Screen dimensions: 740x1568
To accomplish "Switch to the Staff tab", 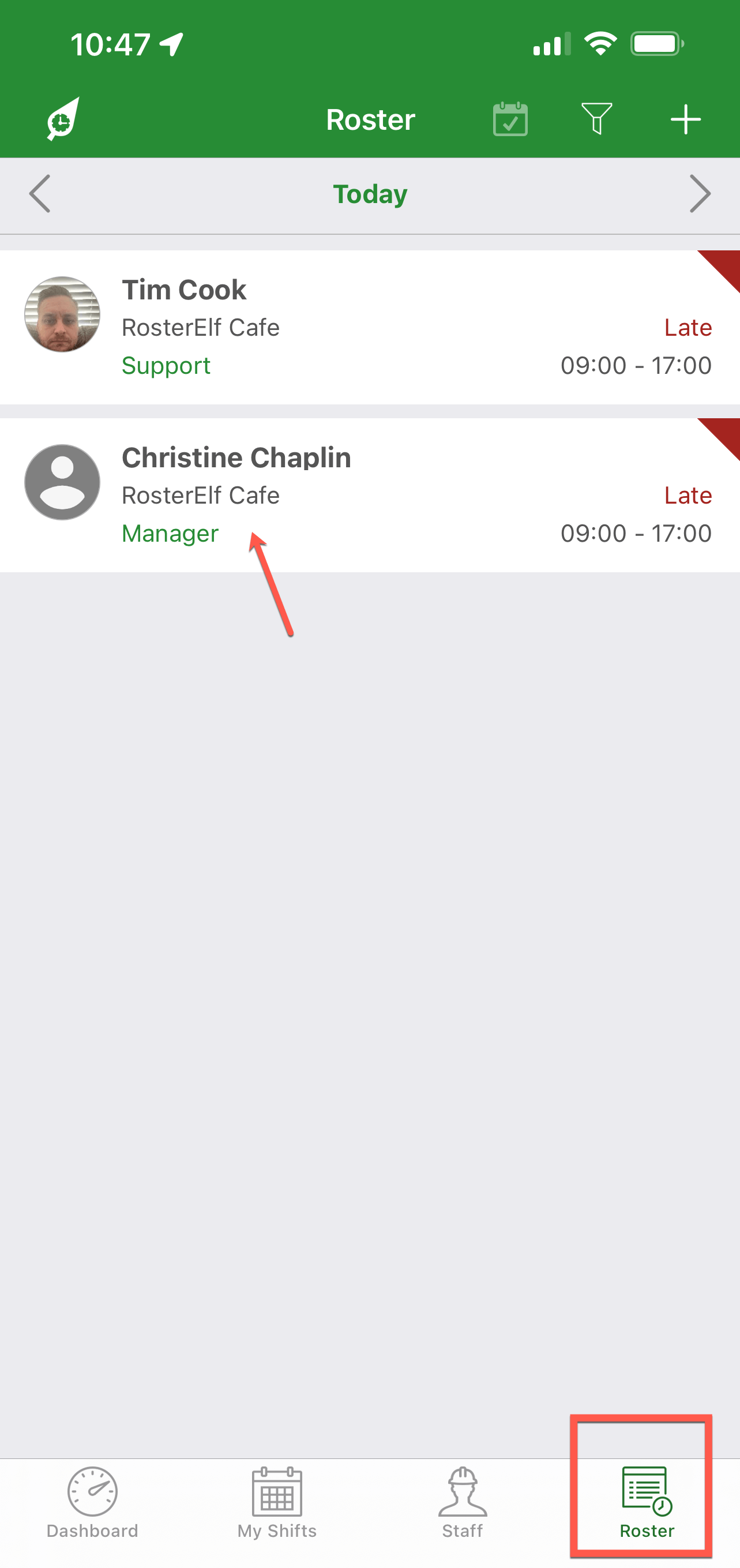I will click(463, 1503).
